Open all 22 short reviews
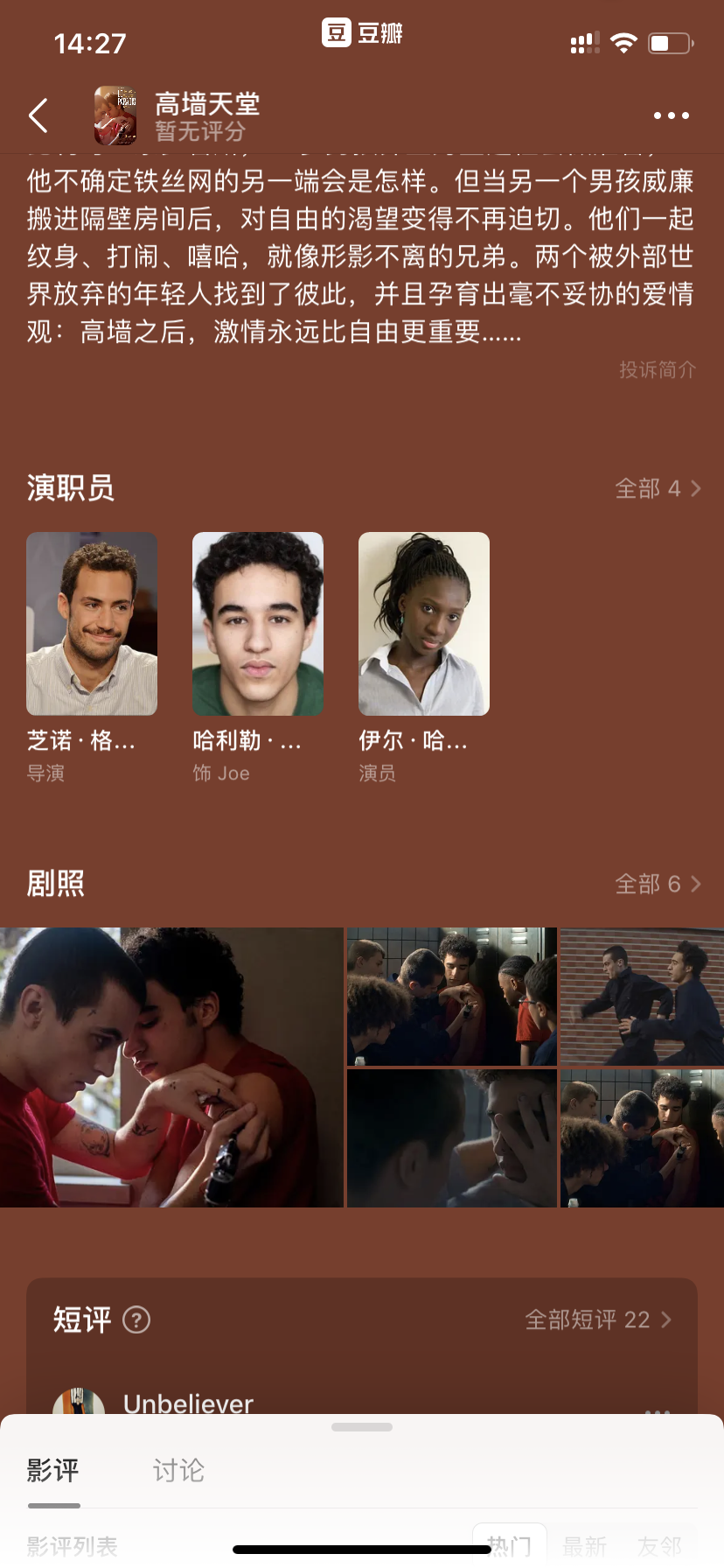 coord(598,1319)
